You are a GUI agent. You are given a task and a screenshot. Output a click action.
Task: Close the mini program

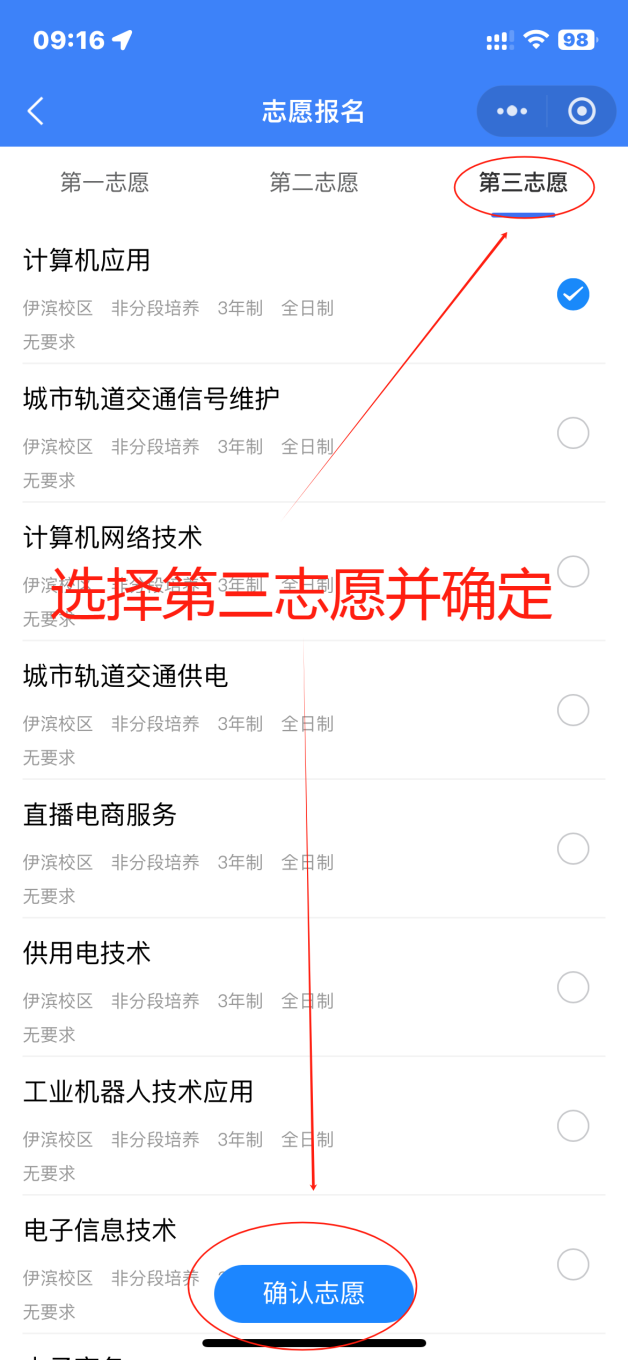[x=581, y=111]
